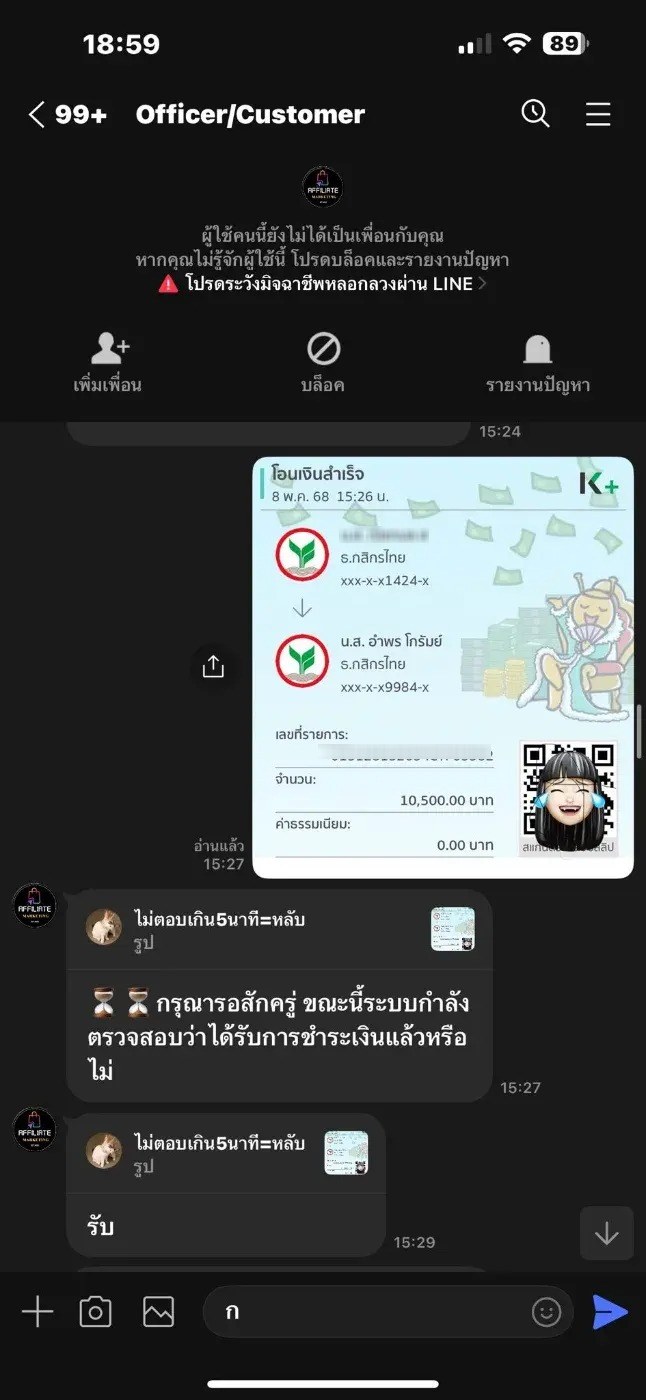
Task: Open the photo gallery picker
Action: point(158,1312)
